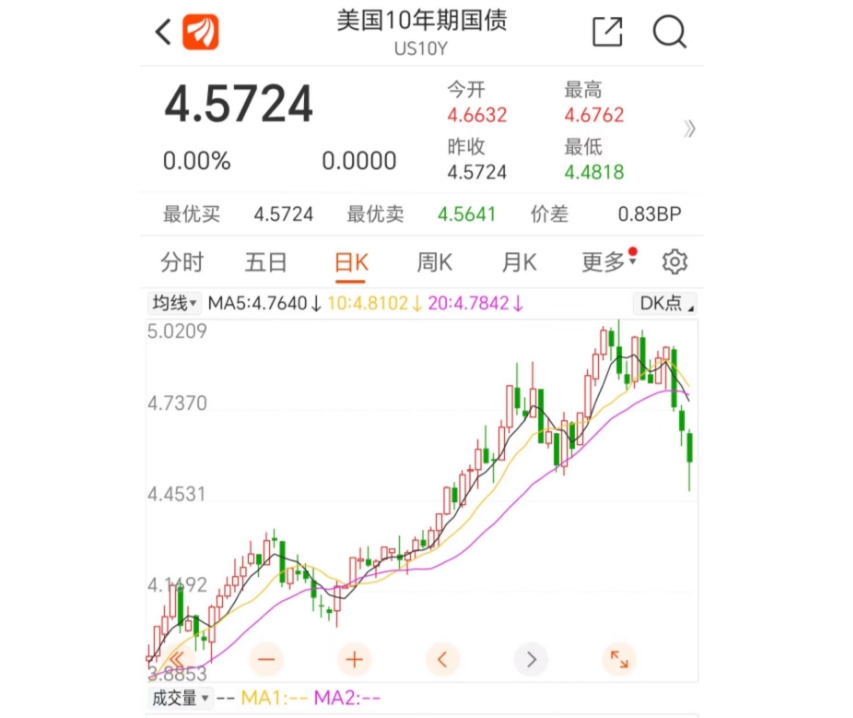Share this US10Y quote page
853x718 pixels.
click(607, 32)
